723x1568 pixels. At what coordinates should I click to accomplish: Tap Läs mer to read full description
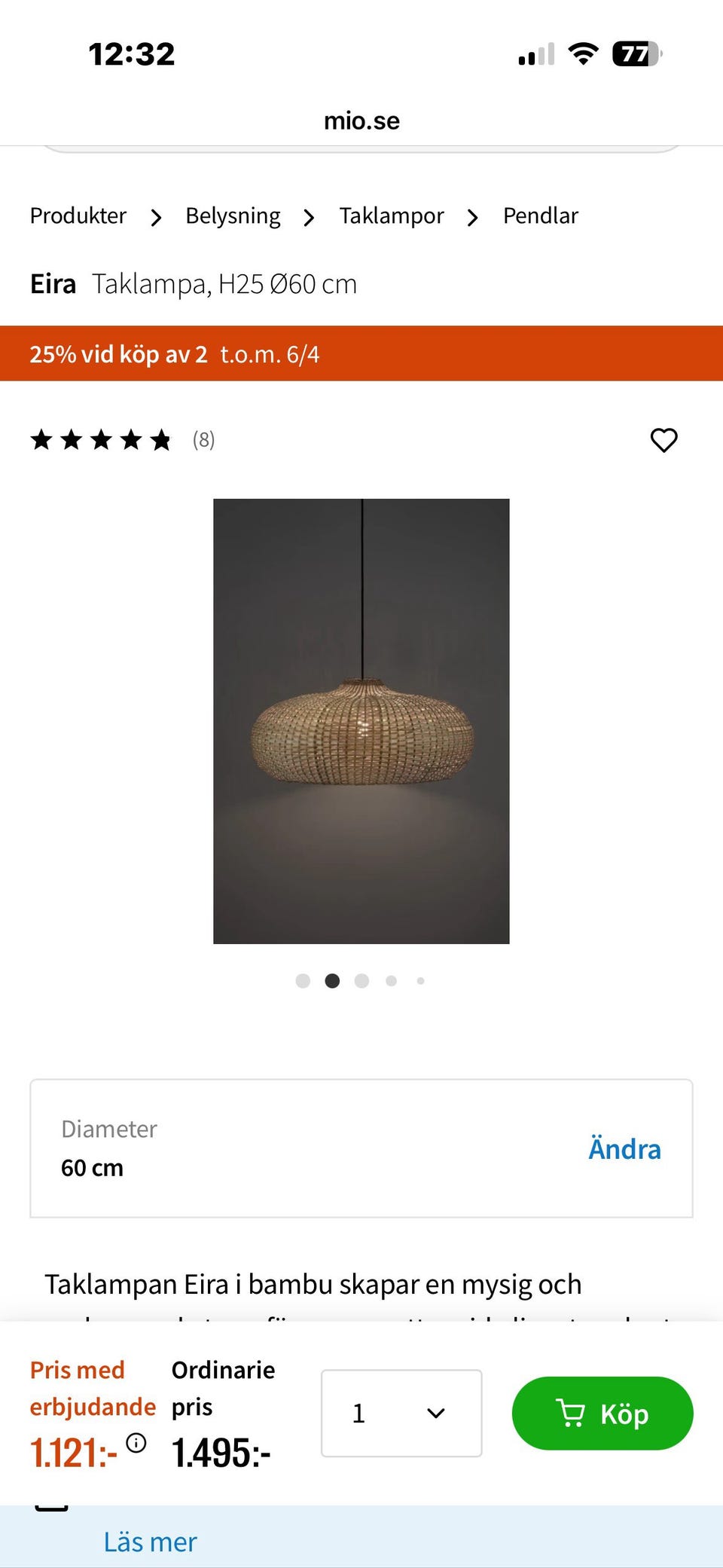pyautogui.click(x=151, y=1542)
